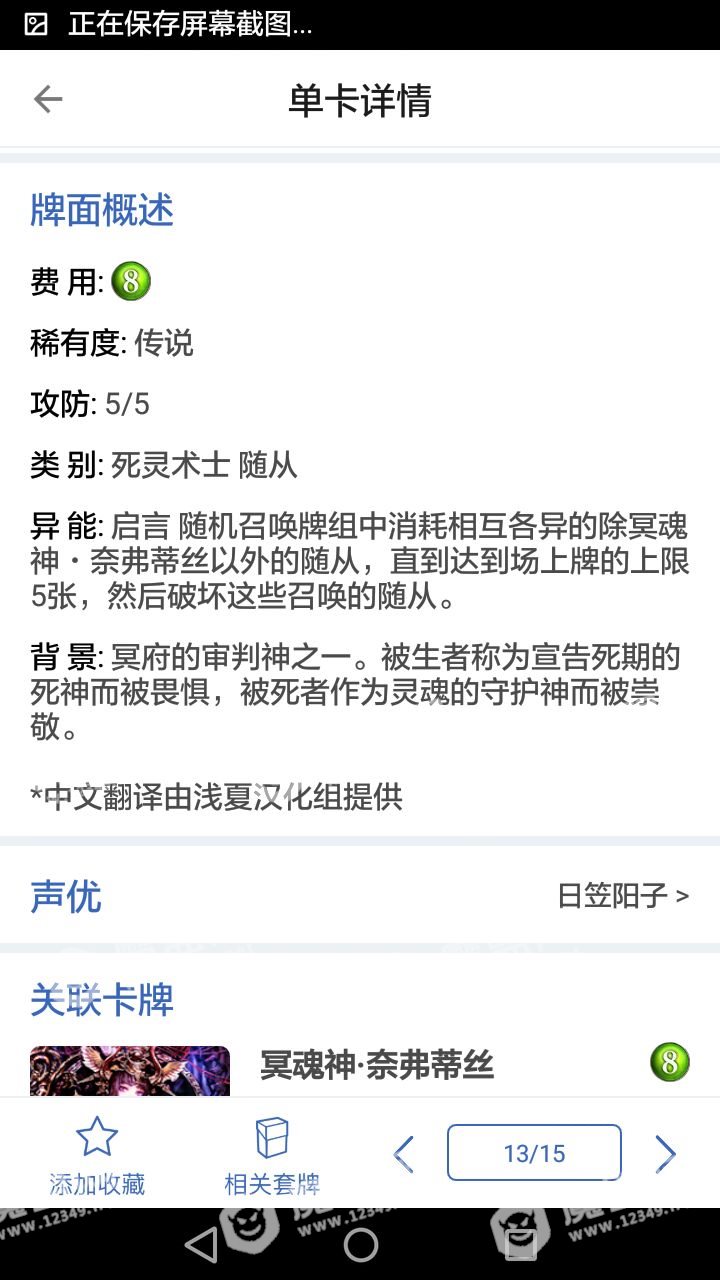Open the 13/15 page selector
Screen dimensions: 720x1280
(534, 1153)
